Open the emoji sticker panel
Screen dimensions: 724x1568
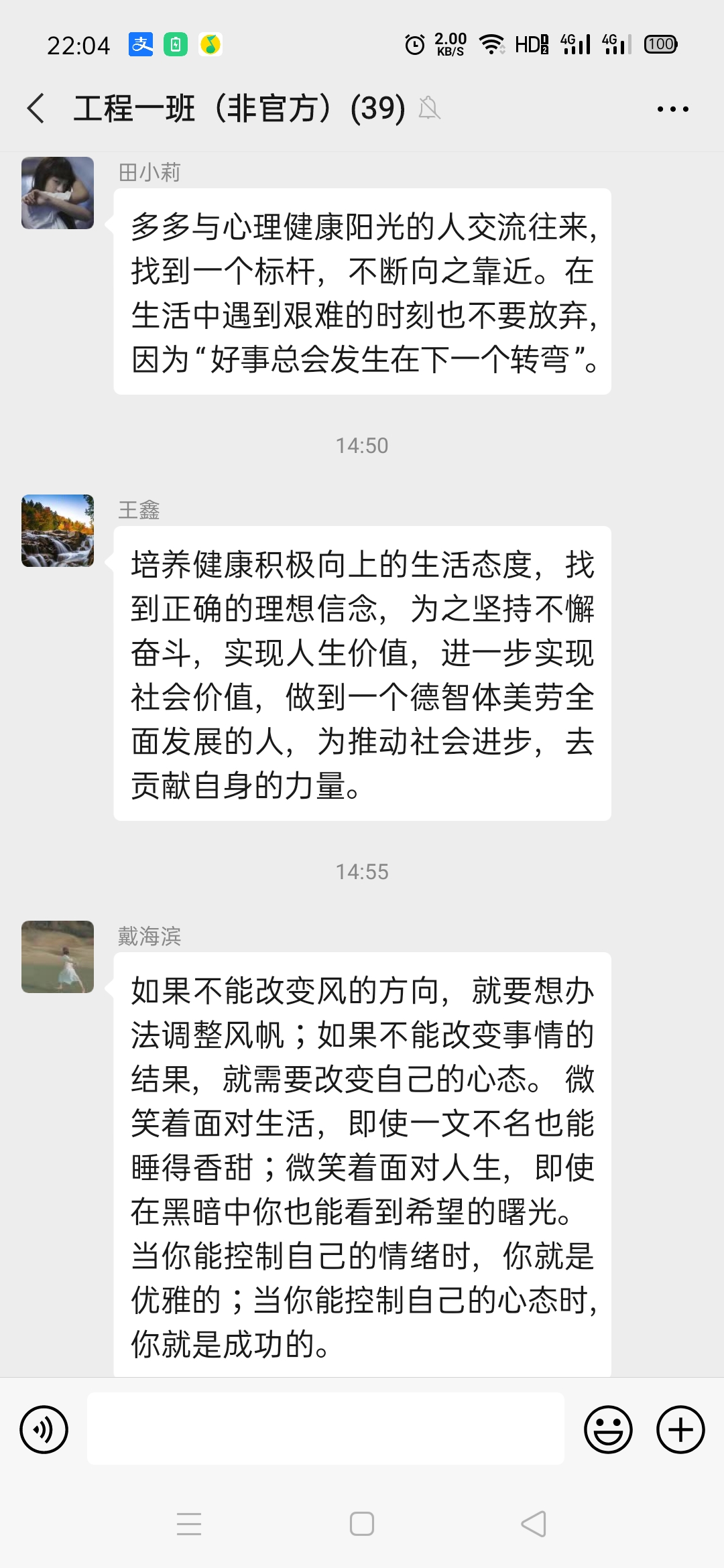608,1429
